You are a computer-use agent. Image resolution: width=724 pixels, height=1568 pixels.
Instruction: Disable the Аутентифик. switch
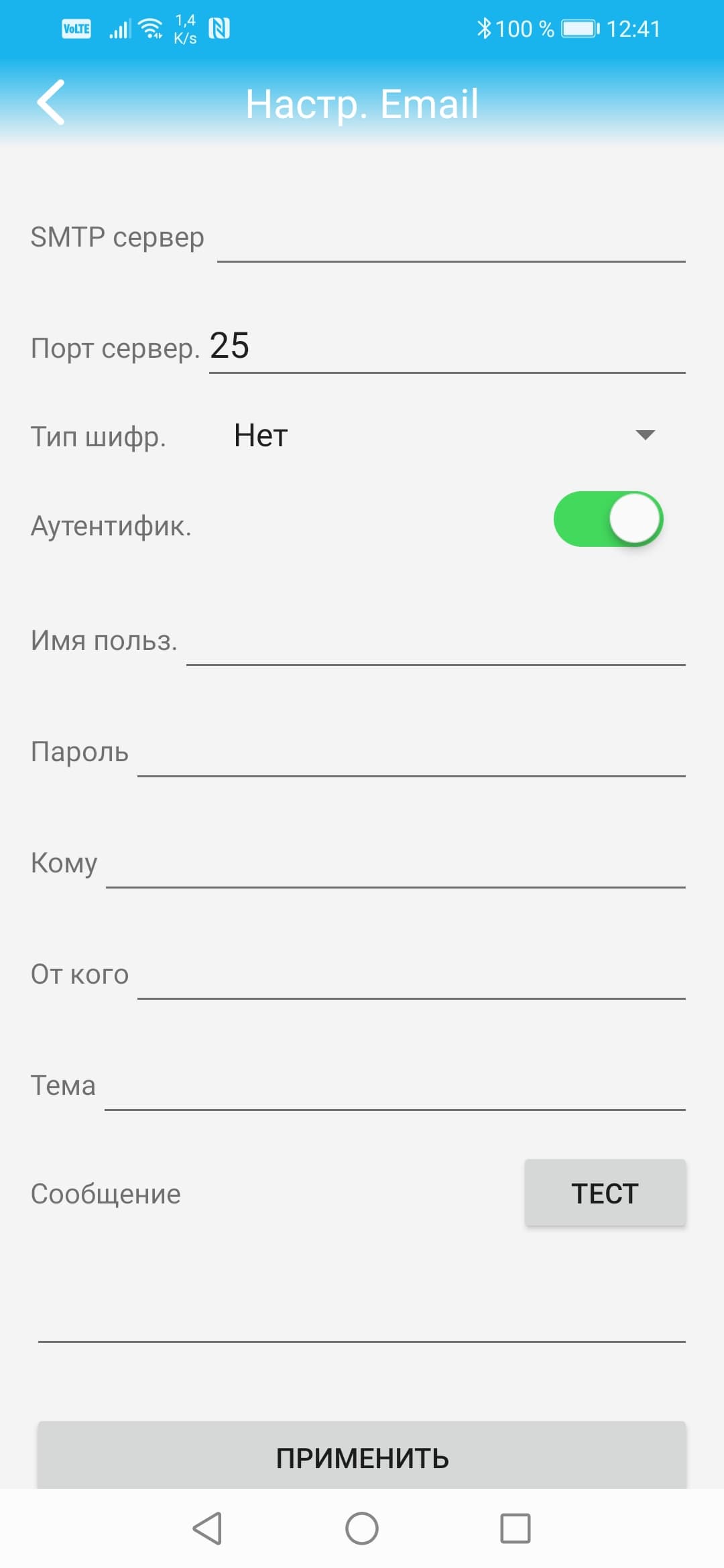(608, 519)
